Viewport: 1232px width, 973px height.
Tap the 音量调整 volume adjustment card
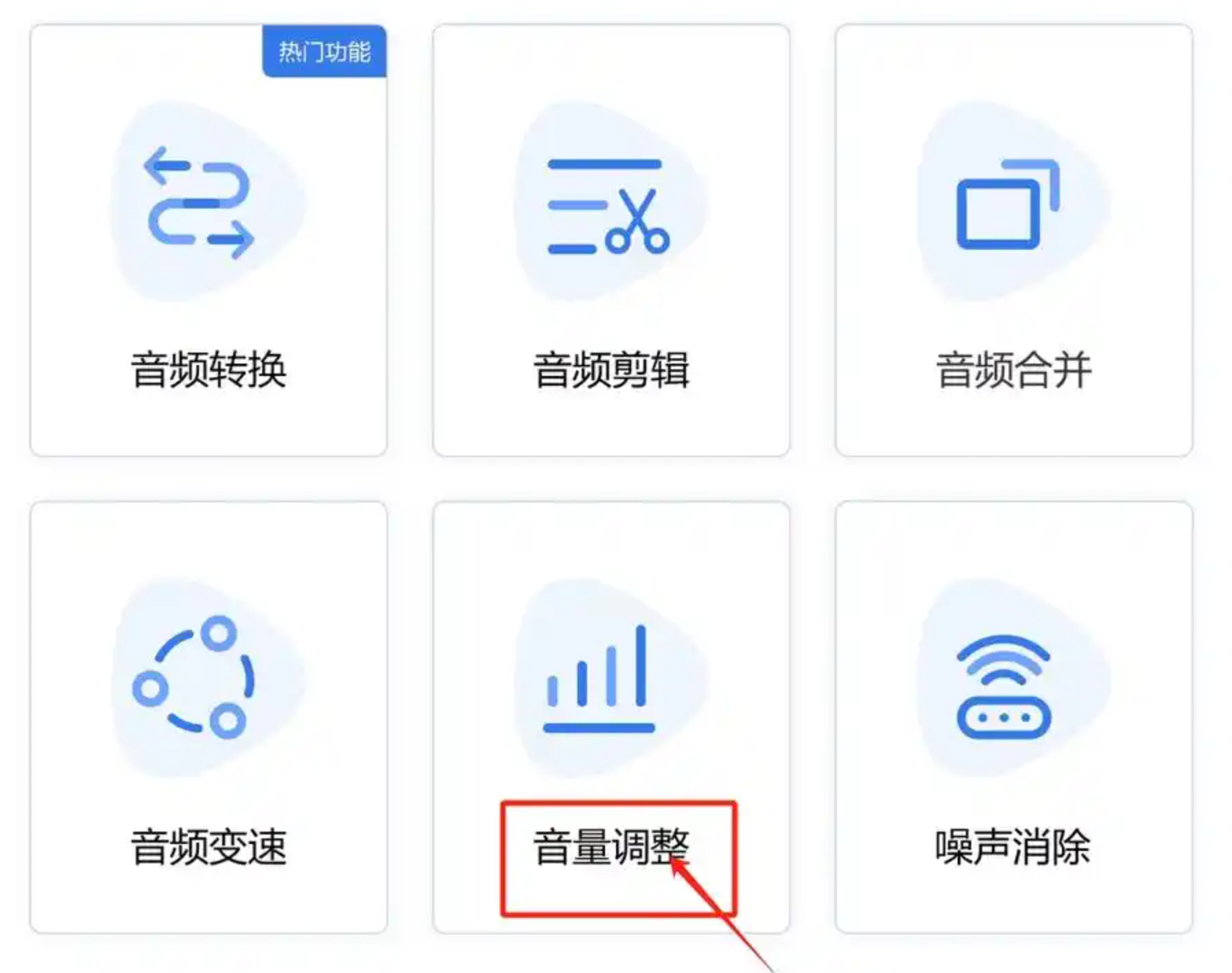(611, 717)
